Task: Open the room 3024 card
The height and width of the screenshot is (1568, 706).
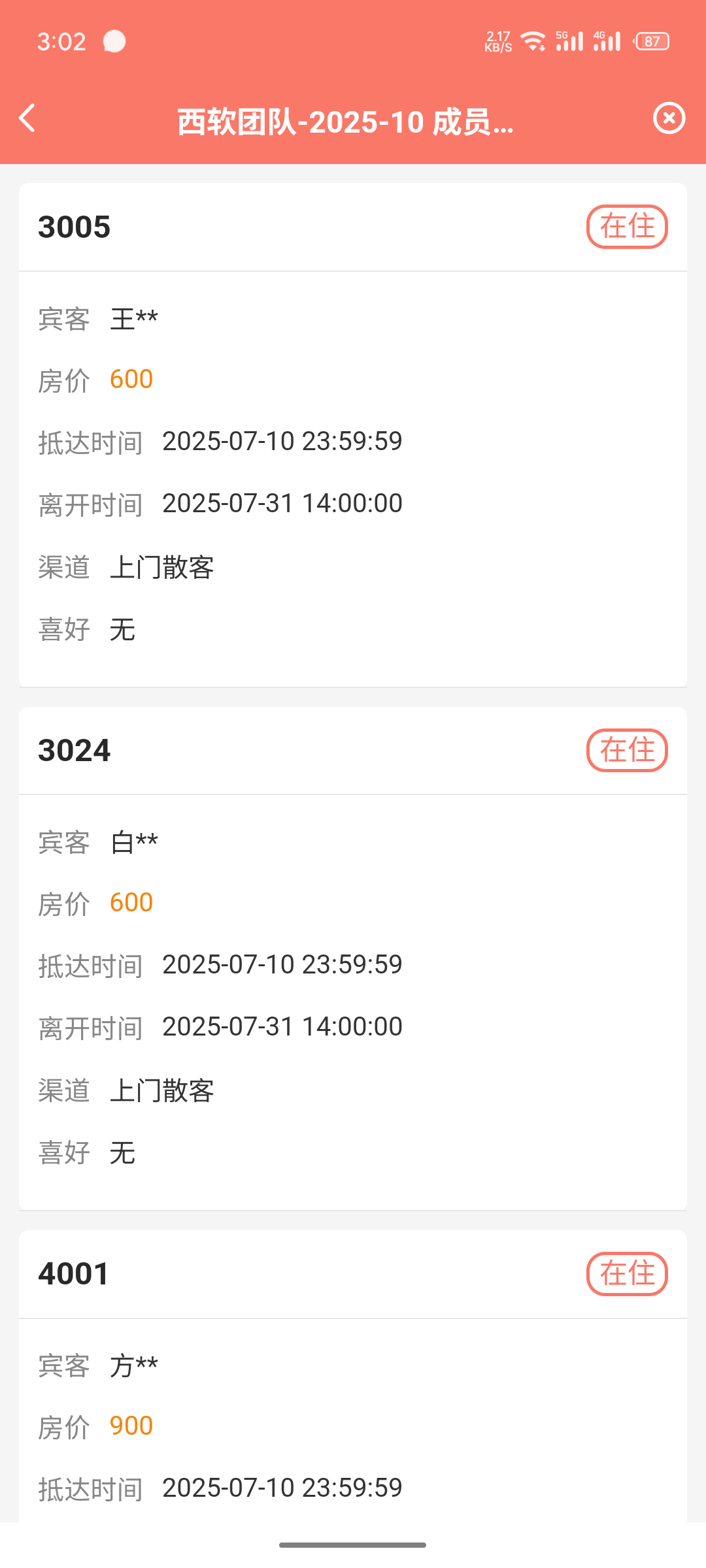Action: pos(353,958)
